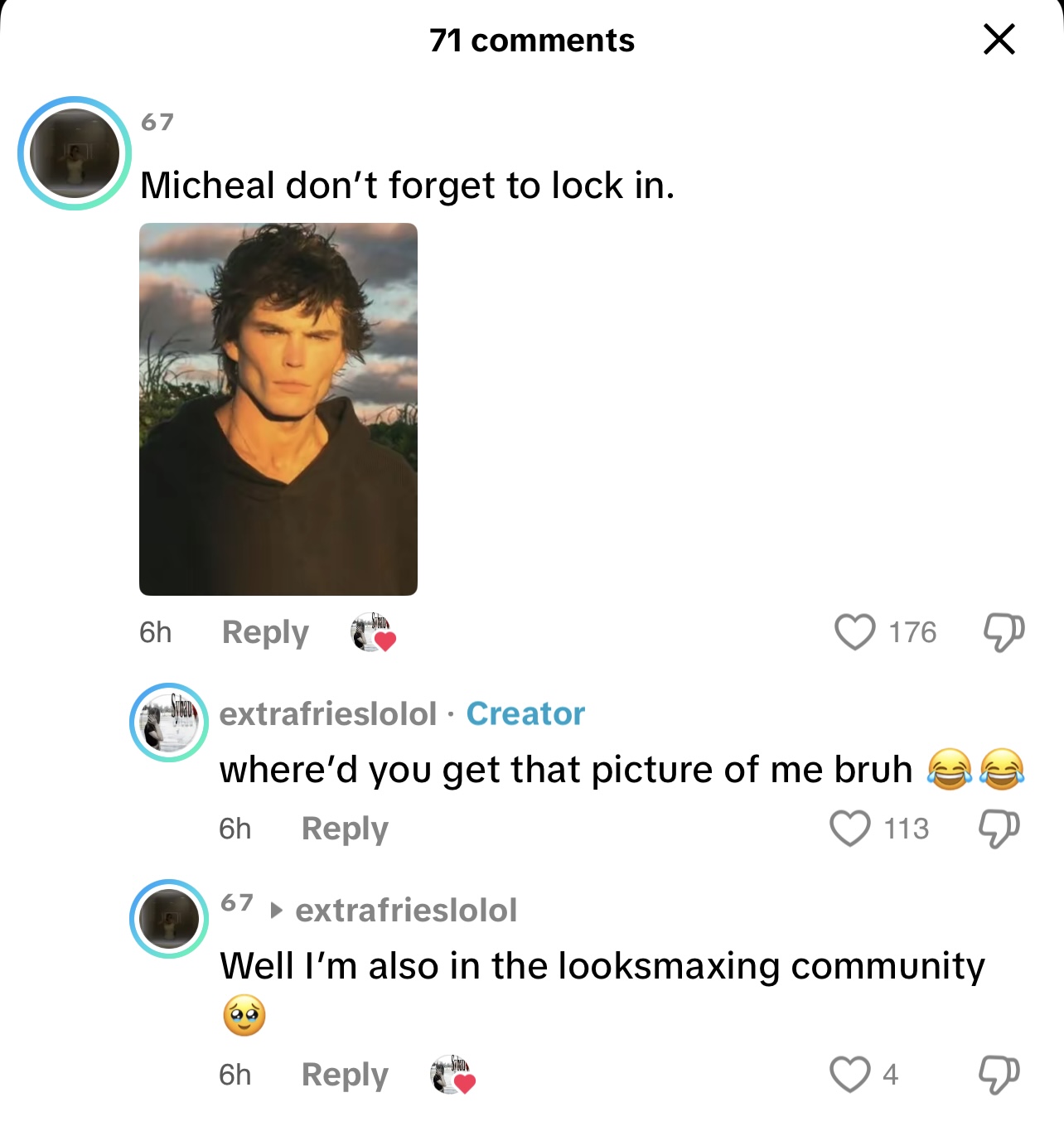Open extrafrieslolol's profile avatar

click(x=169, y=723)
